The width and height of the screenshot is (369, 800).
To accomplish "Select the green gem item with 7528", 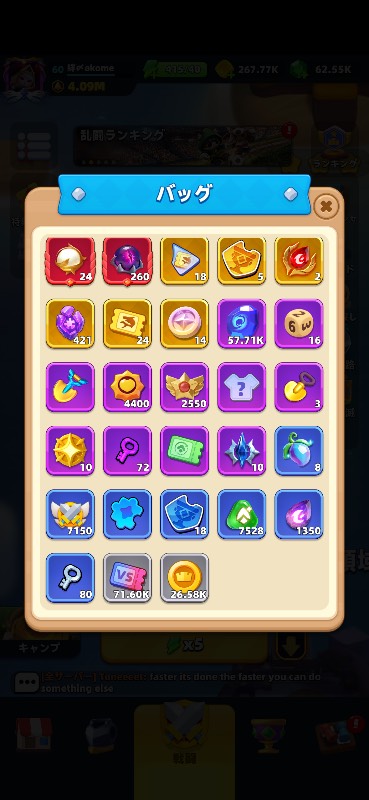I will [x=241, y=514].
